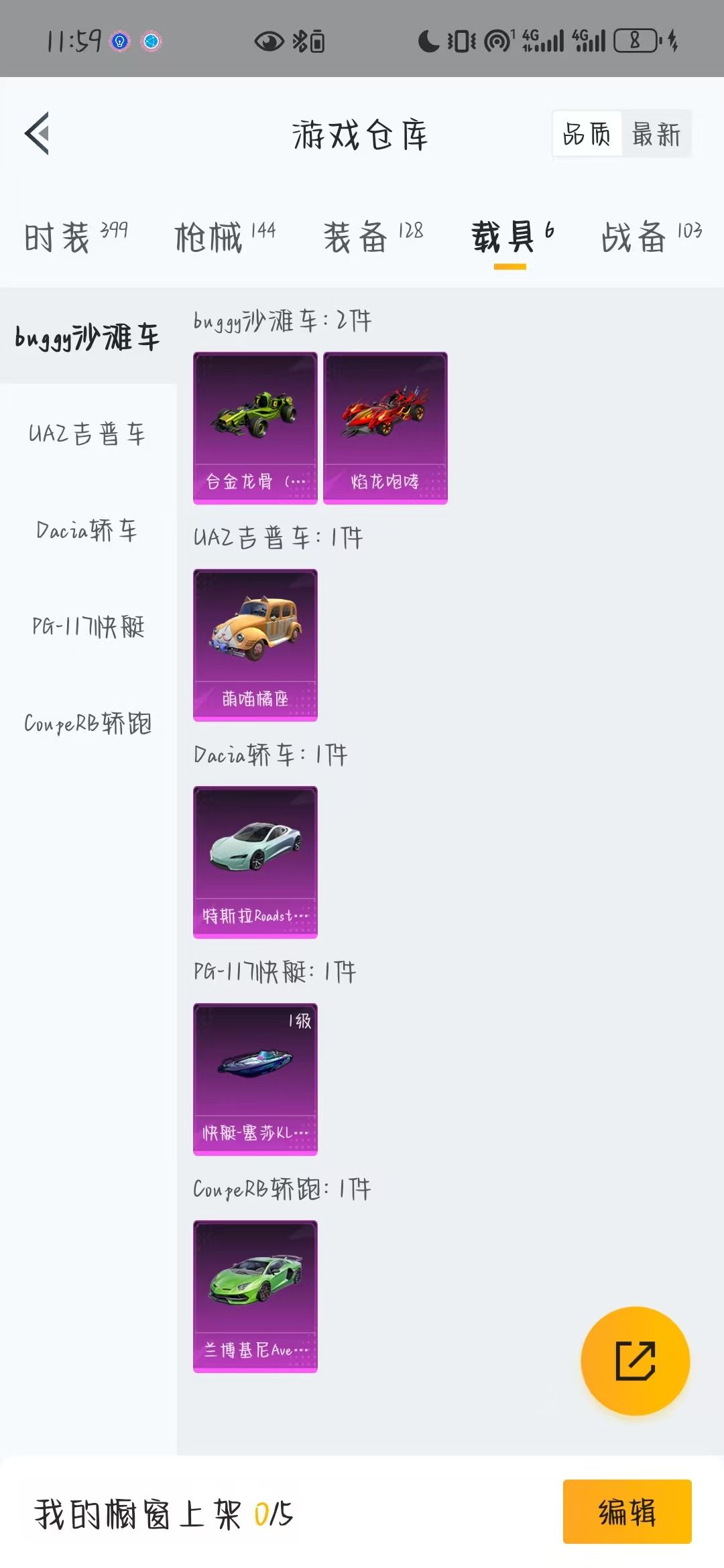Go back using the top-left arrow
This screenshot has width=724, height=1568.
38,133
